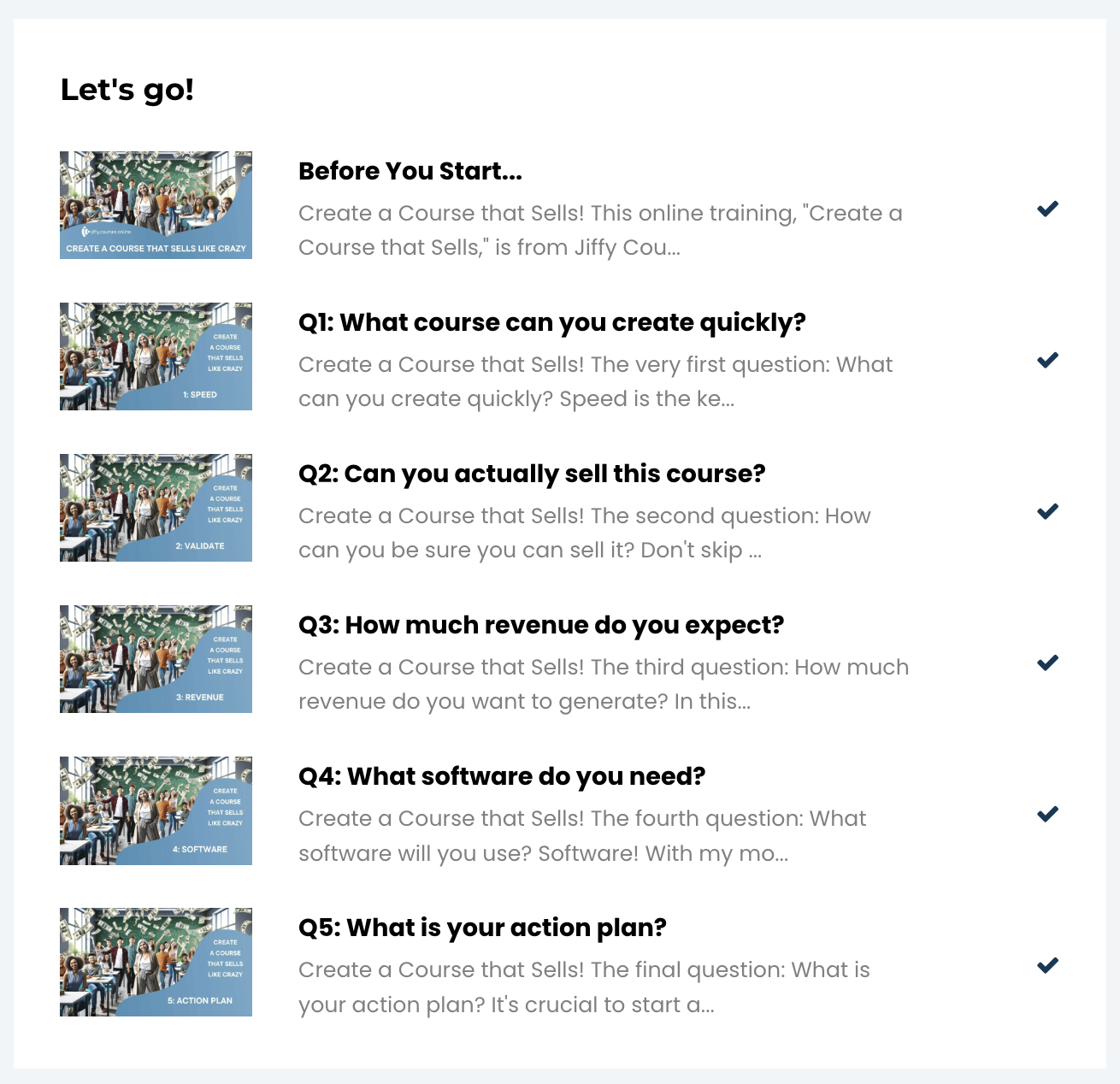Open the 'Before You Start...' lesson

pyautogui.click(x=410, y=171)
